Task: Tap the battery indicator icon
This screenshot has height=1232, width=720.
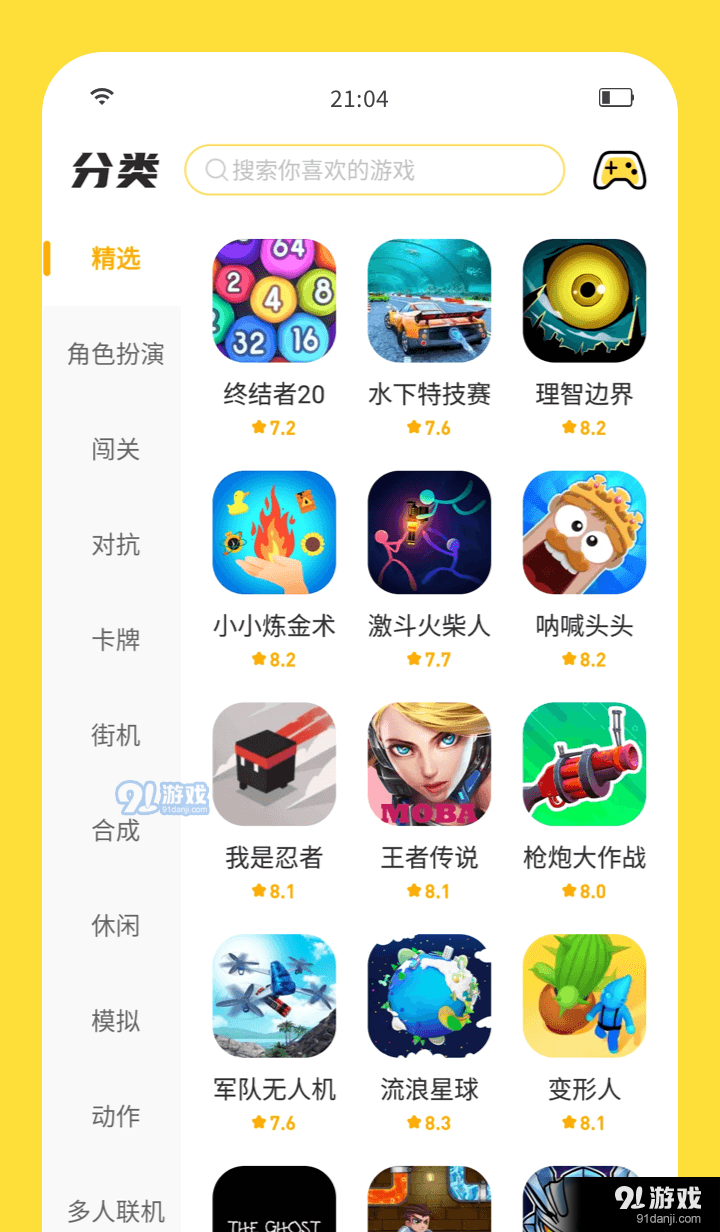Action: coord(616,97)
